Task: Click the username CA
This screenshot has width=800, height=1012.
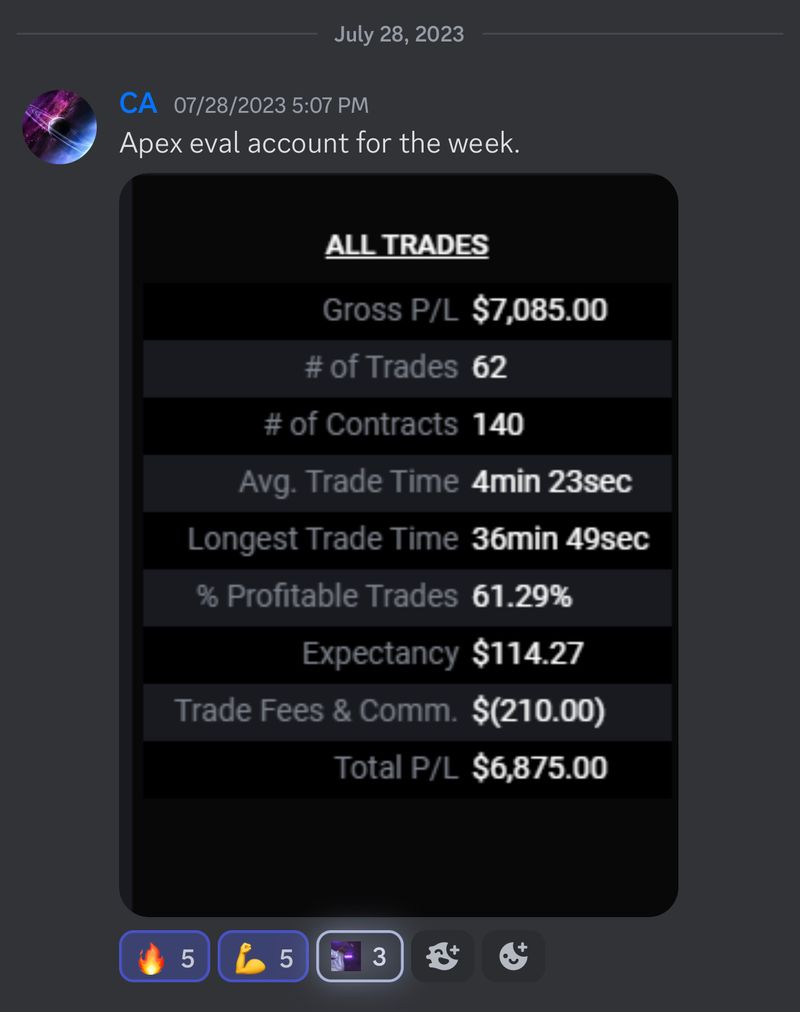Action: [139, 102]
